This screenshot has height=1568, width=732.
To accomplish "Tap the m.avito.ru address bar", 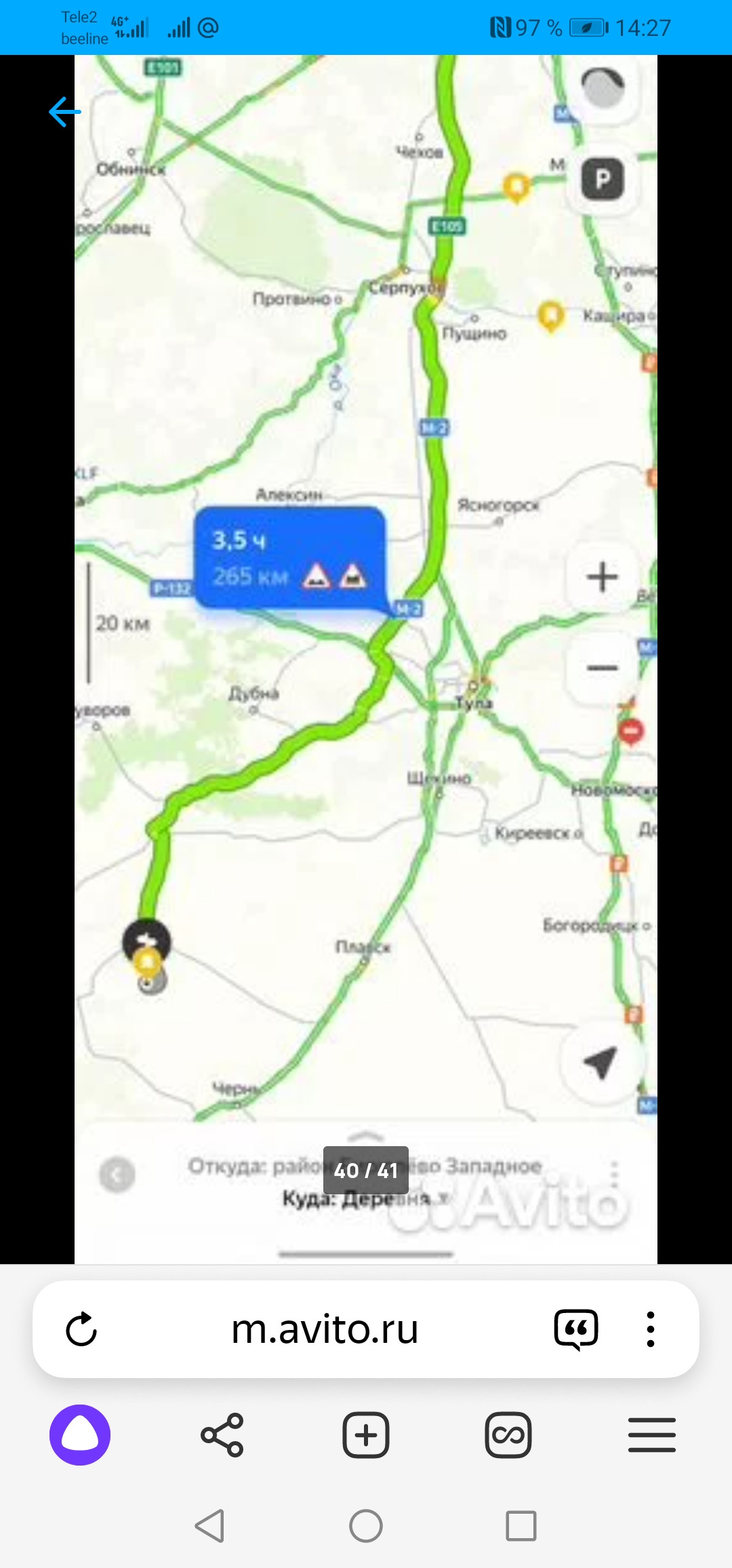I will [x=325, y=1329].
